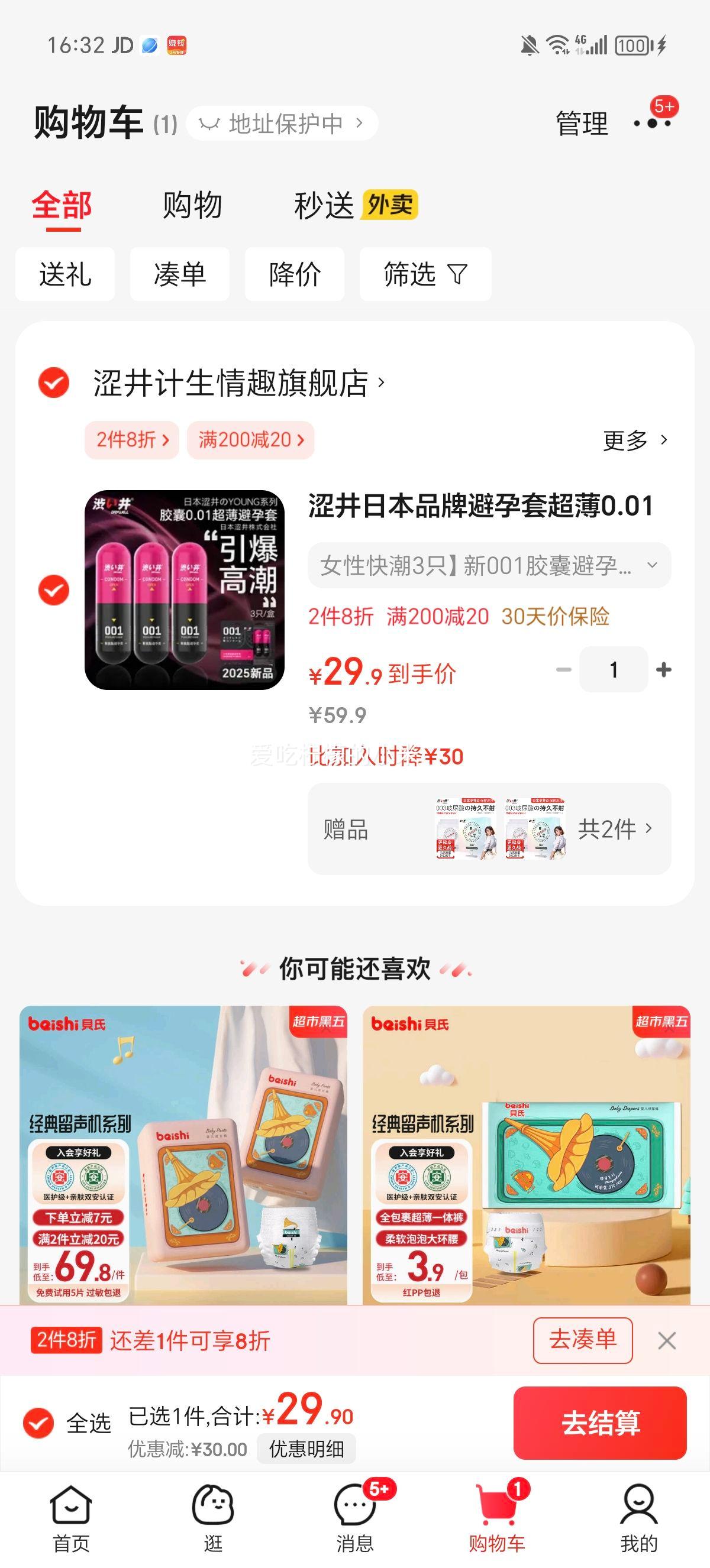Increase the item quantity by one
This screenshot has width=710, height=1568.
(664, 669)
